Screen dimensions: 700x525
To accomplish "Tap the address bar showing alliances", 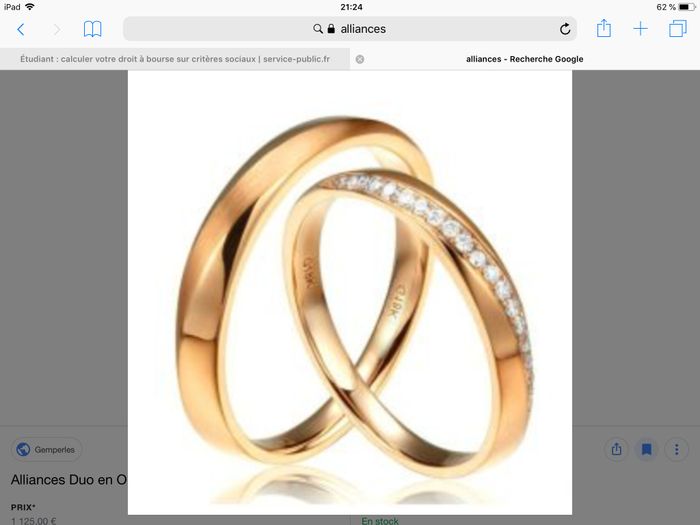I will (350, 29).
